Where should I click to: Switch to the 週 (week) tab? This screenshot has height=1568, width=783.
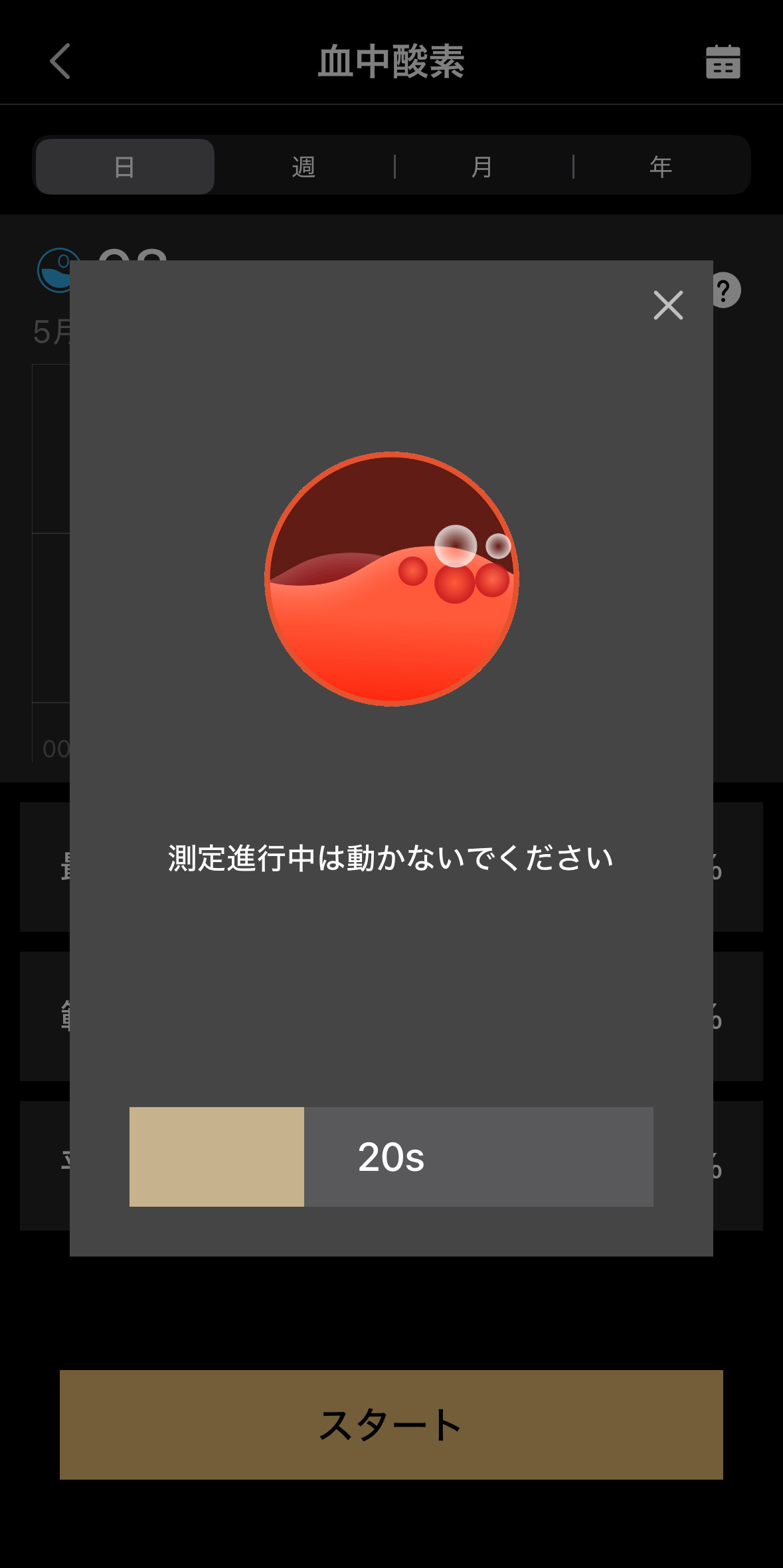pos(304,165)
